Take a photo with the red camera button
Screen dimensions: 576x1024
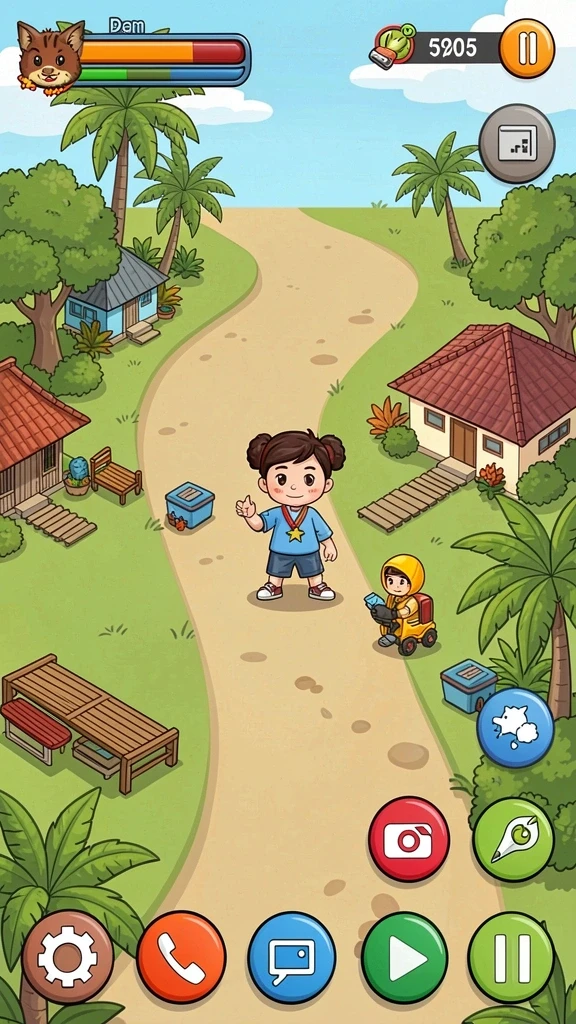tap(409, 839)
